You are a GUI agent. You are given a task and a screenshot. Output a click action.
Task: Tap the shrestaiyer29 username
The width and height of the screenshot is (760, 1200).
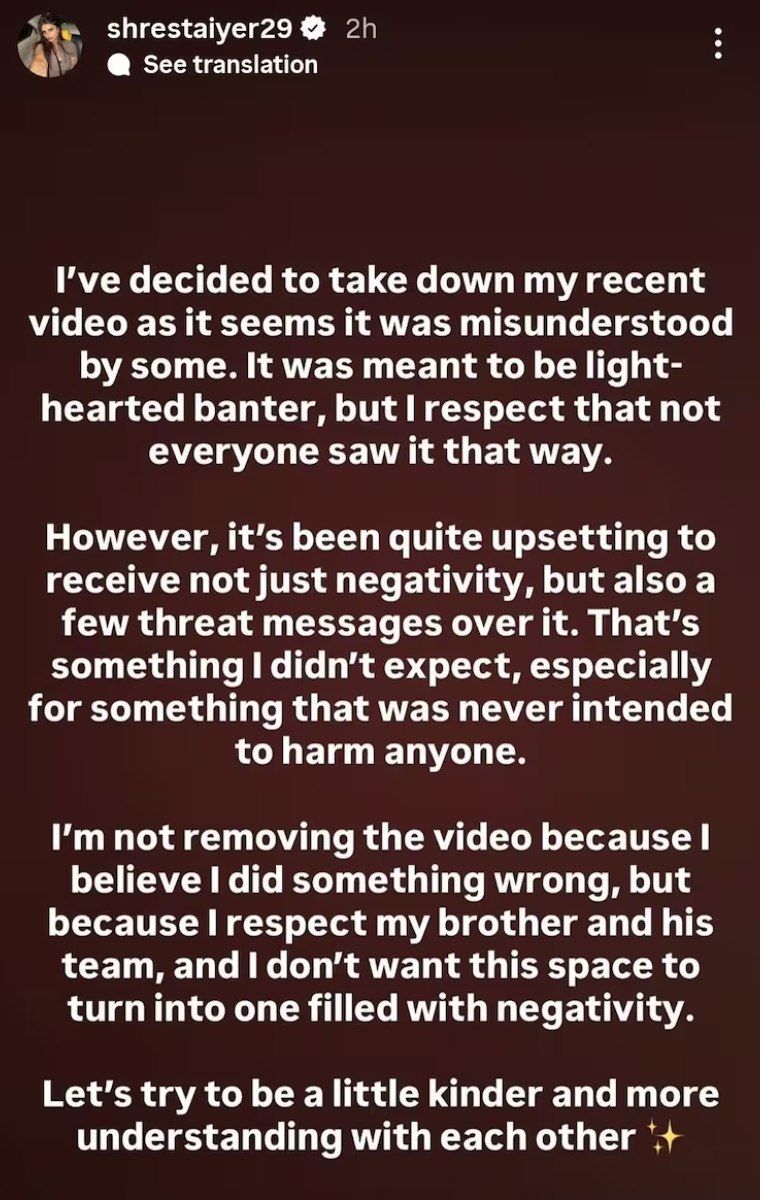pyautogui.click(x=202, y=30)
